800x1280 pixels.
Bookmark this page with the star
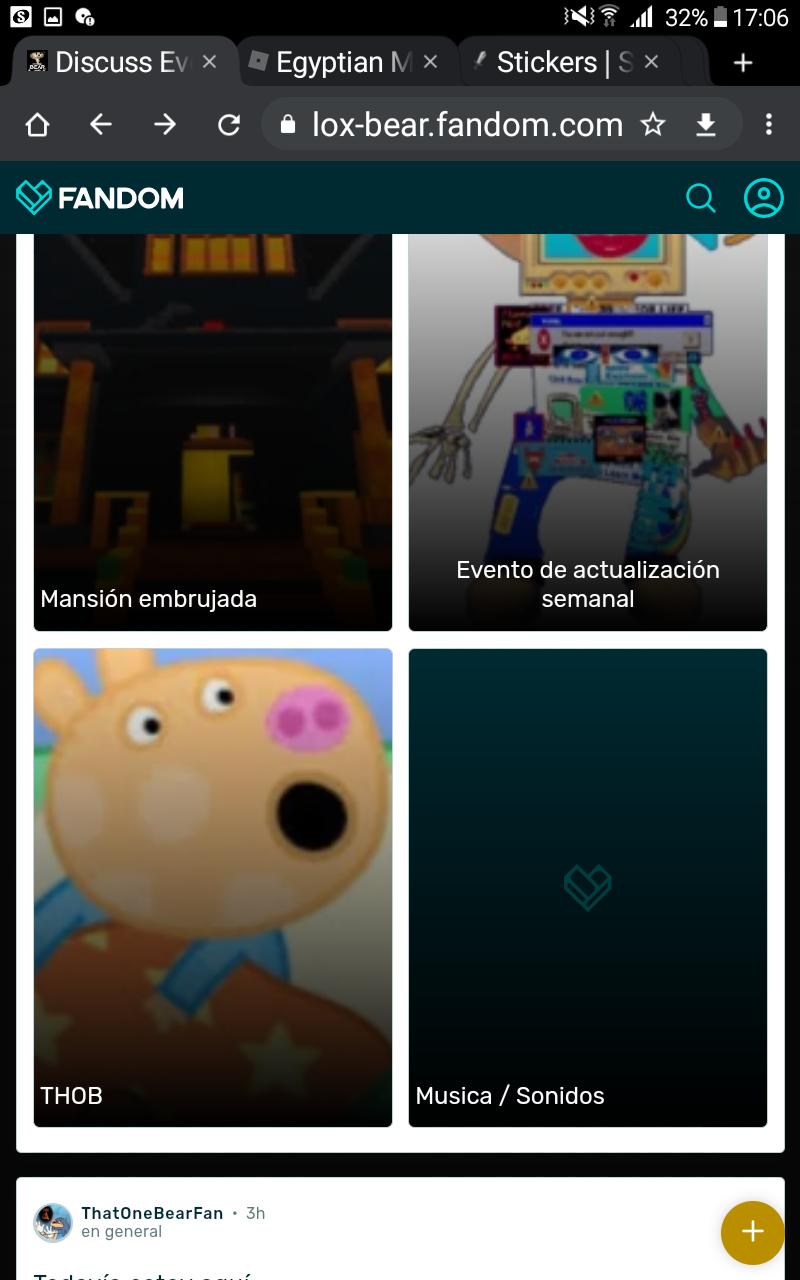pyautogui.click(x=653, y=124)
